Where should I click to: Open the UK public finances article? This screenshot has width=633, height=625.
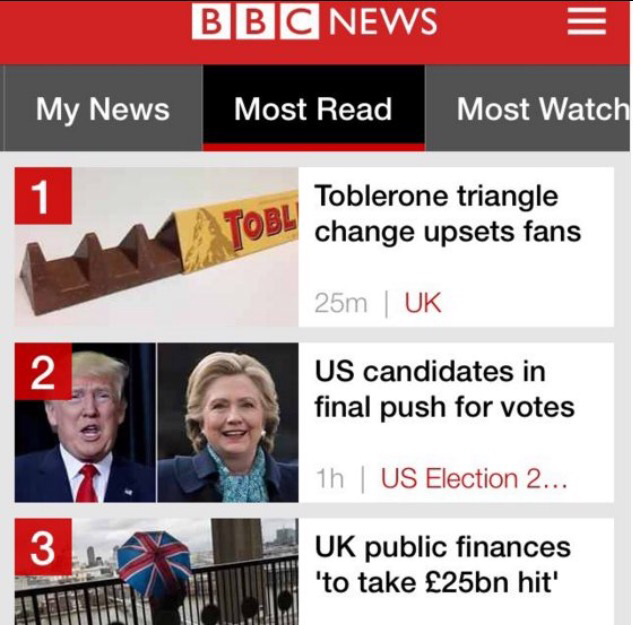(443, 564)
